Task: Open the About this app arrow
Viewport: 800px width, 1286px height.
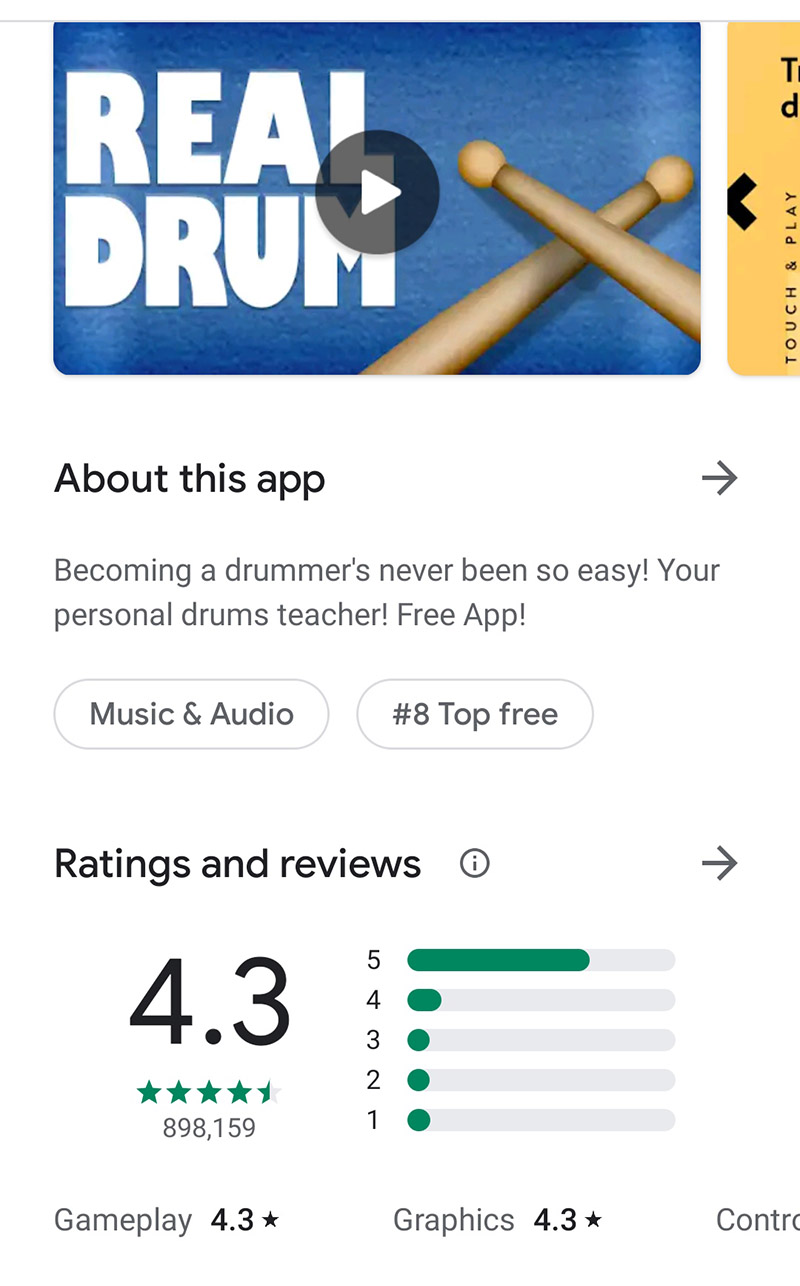Action: pos(719,478)
